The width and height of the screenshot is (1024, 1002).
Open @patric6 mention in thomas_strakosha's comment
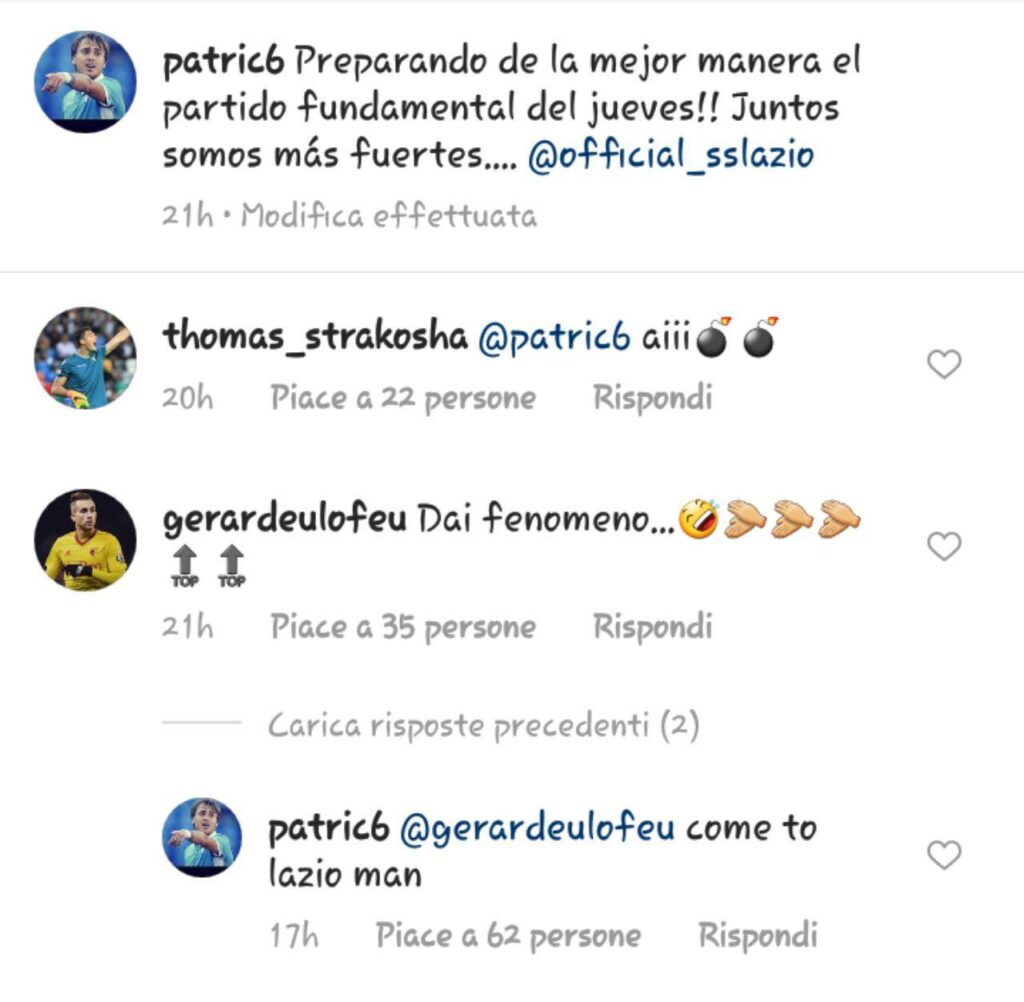pos(553,338)
